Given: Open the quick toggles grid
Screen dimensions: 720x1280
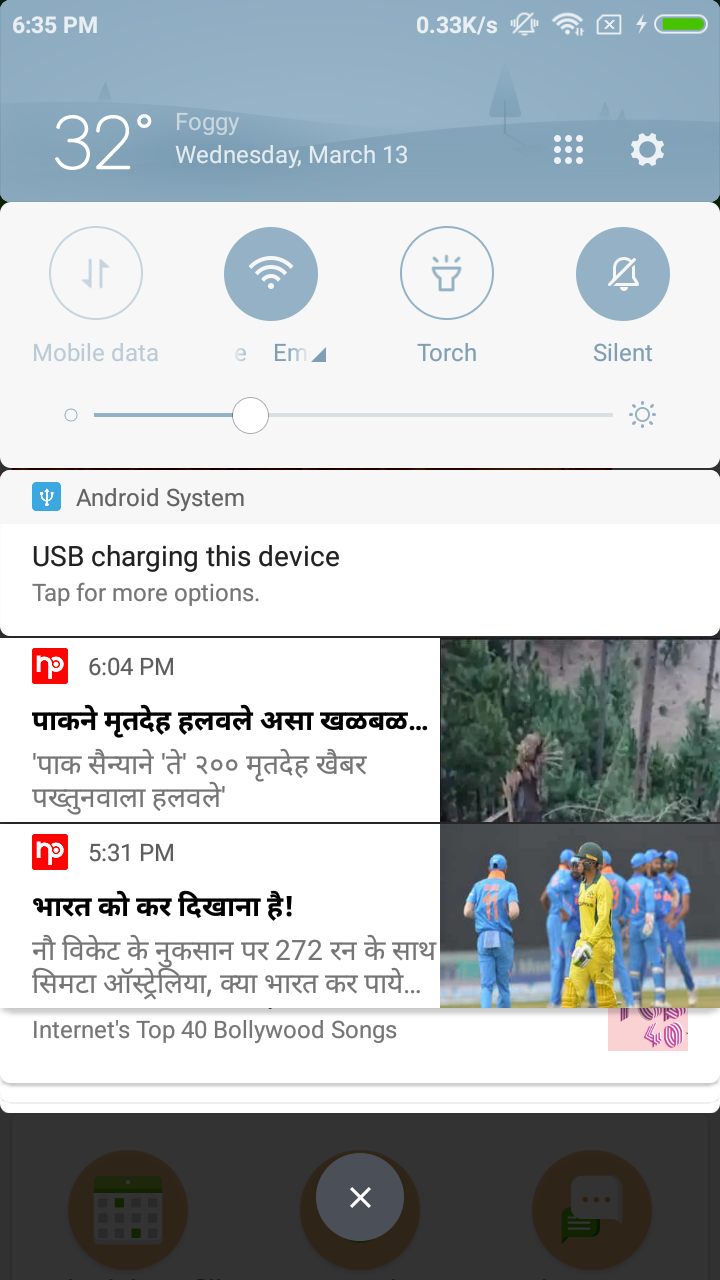Looking at the screenshot, I should click(x=568, y=151).
